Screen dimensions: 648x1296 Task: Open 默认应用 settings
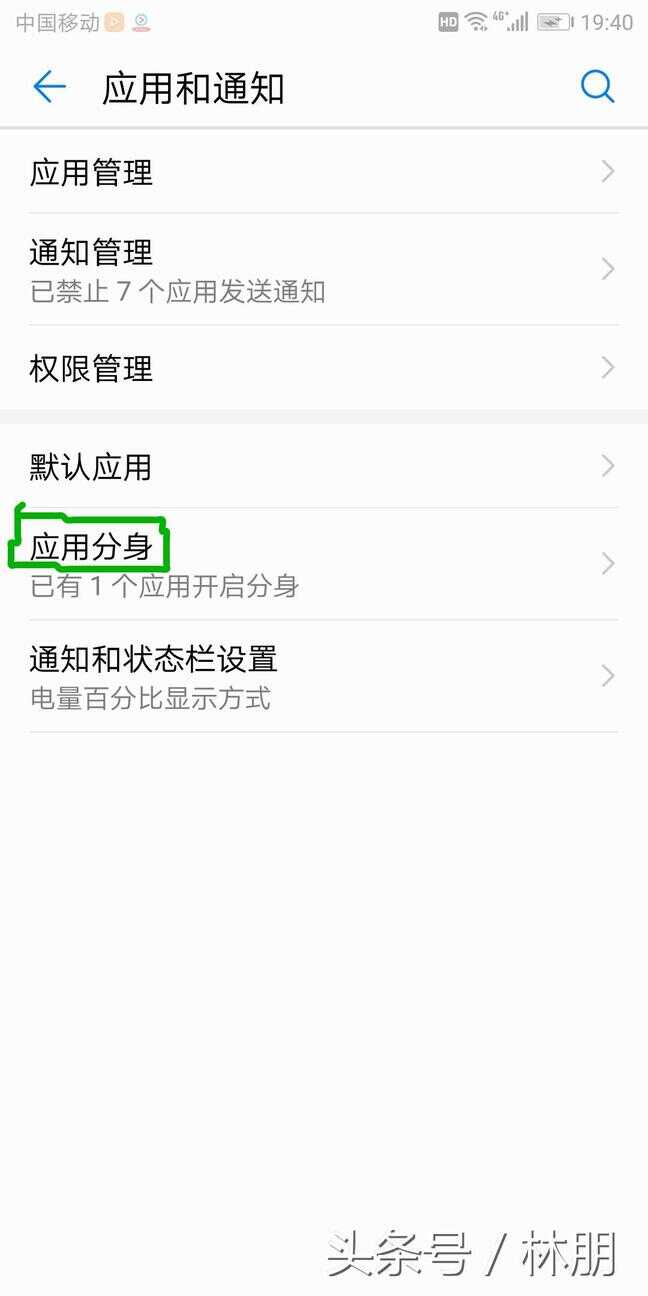324,466
